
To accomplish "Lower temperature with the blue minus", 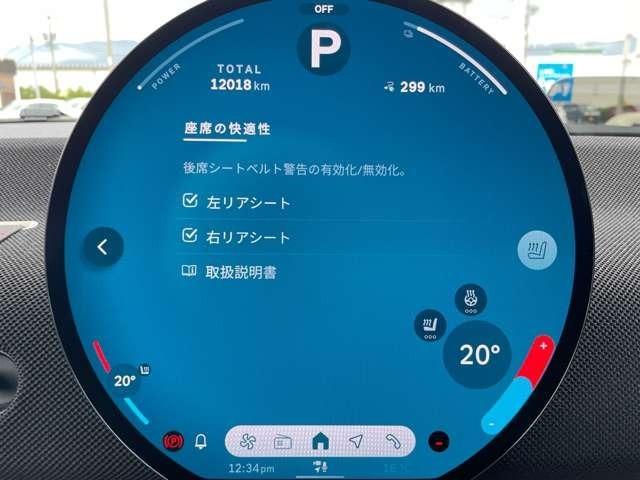I will click(x=491, y=423).
